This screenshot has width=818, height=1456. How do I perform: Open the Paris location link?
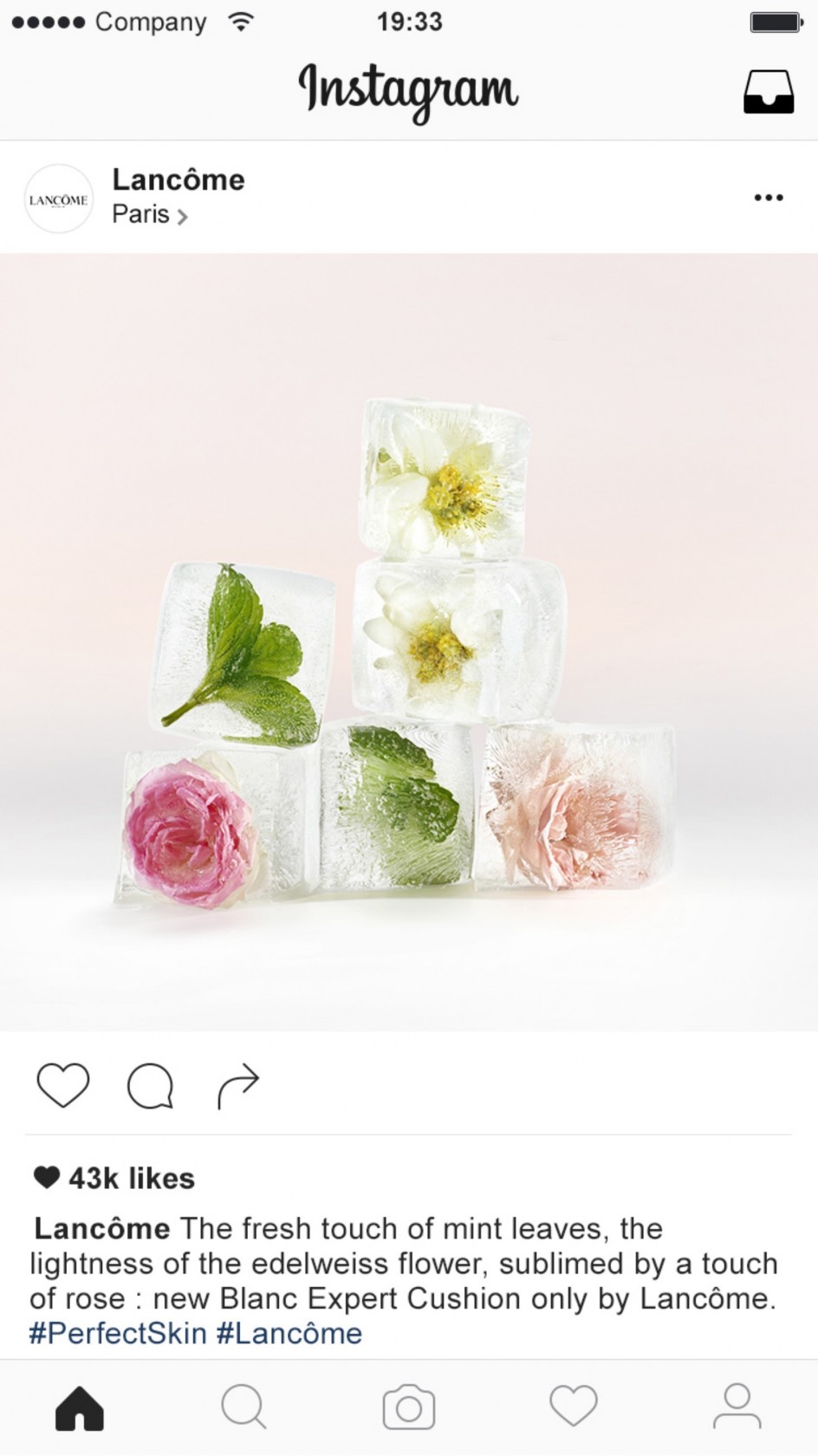coord(149,214)
